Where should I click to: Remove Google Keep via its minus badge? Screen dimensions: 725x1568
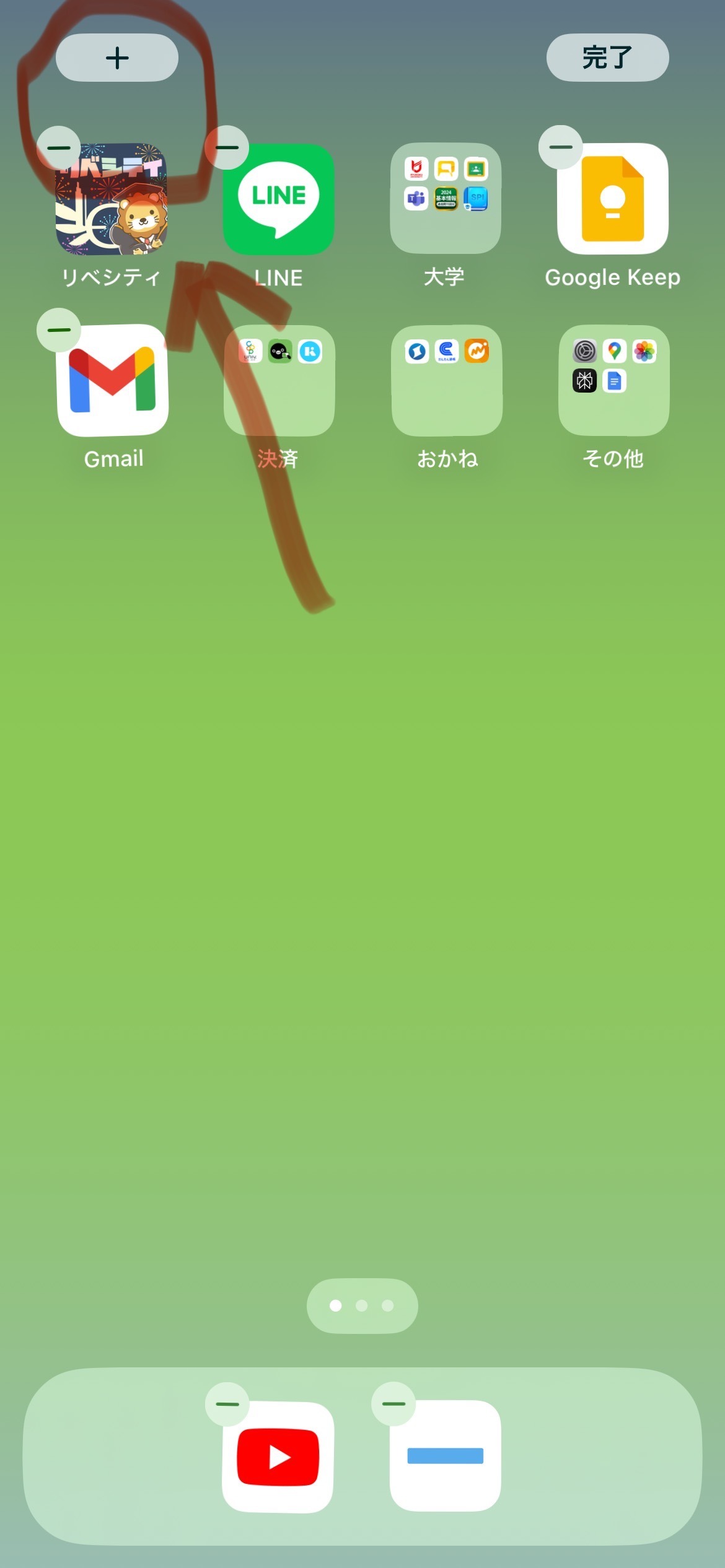pyautogui.click(x=561, y=147)
